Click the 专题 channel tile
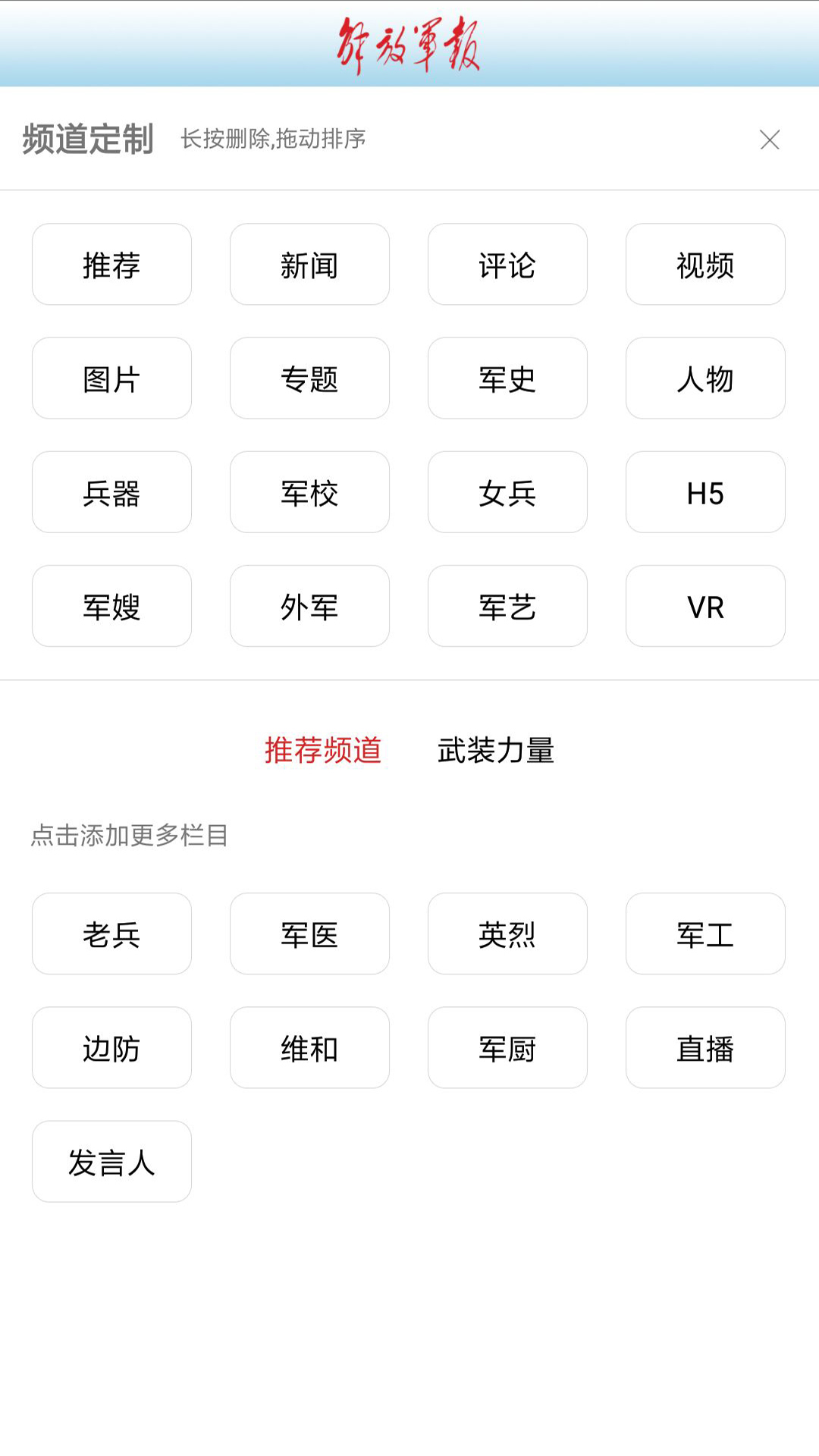This screenshot has height=1456, width=819. [x=309, y=378]
